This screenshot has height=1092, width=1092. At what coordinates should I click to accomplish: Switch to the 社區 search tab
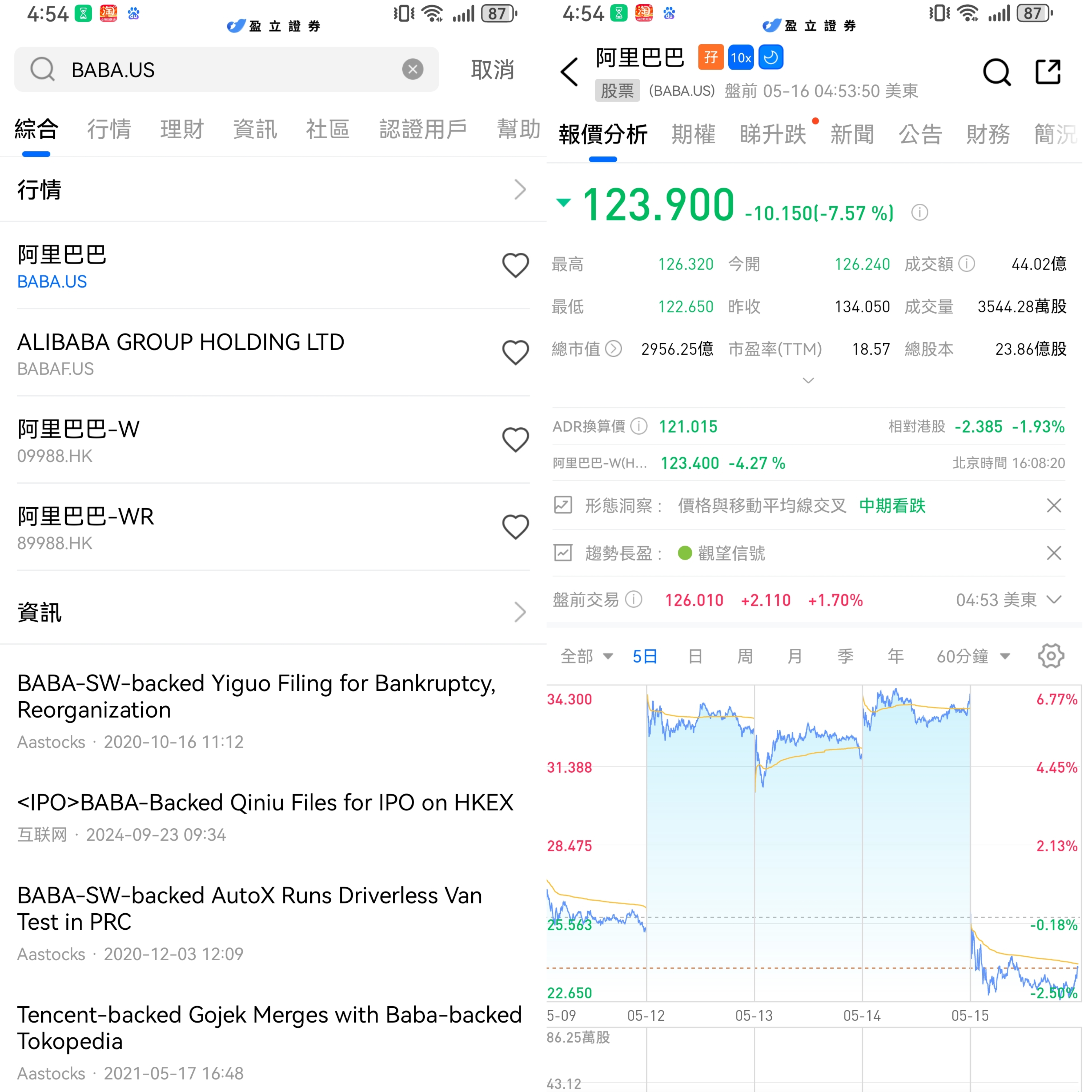coord(328,129)
